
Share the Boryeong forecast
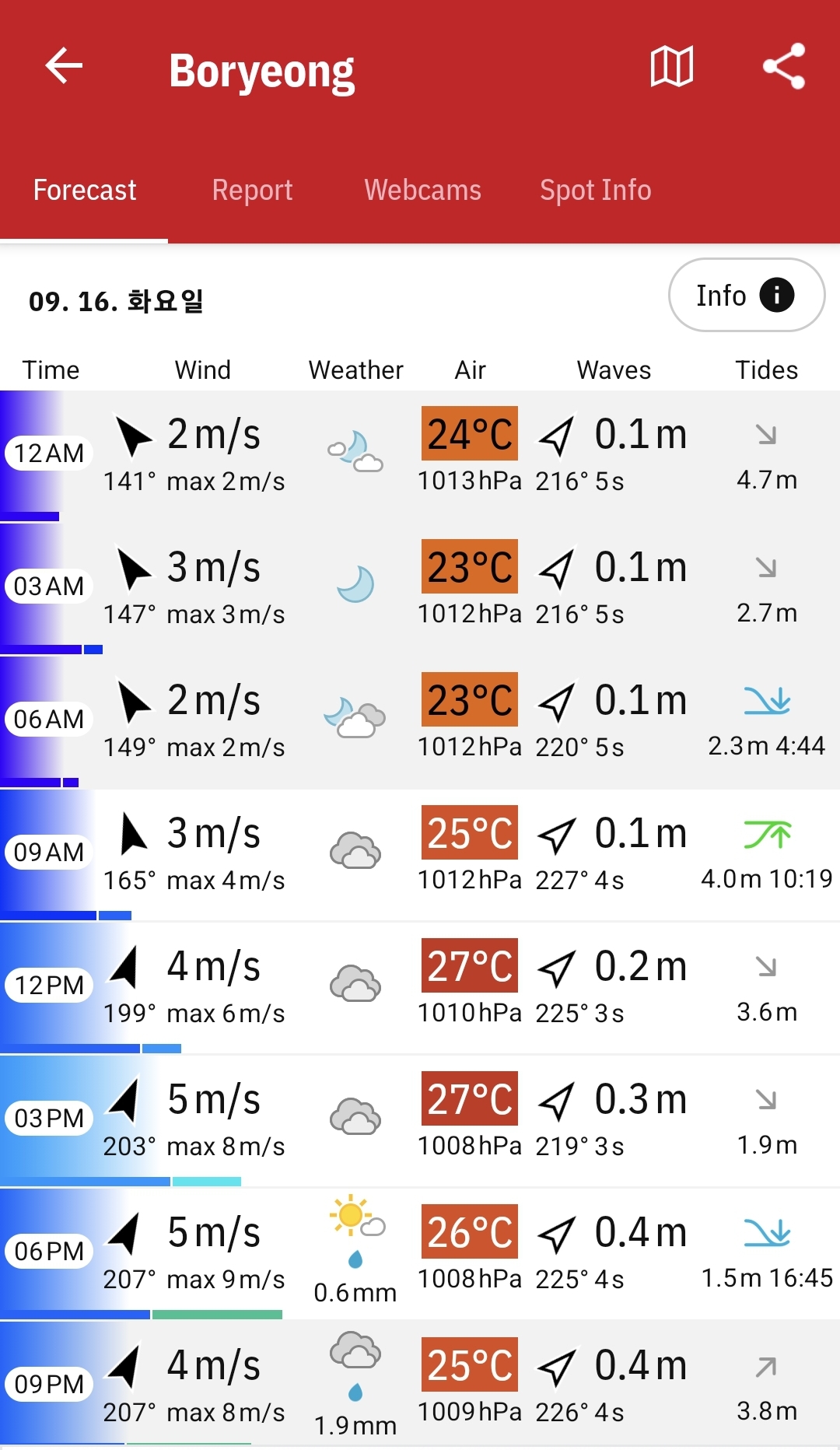click(x=783, y=66)
